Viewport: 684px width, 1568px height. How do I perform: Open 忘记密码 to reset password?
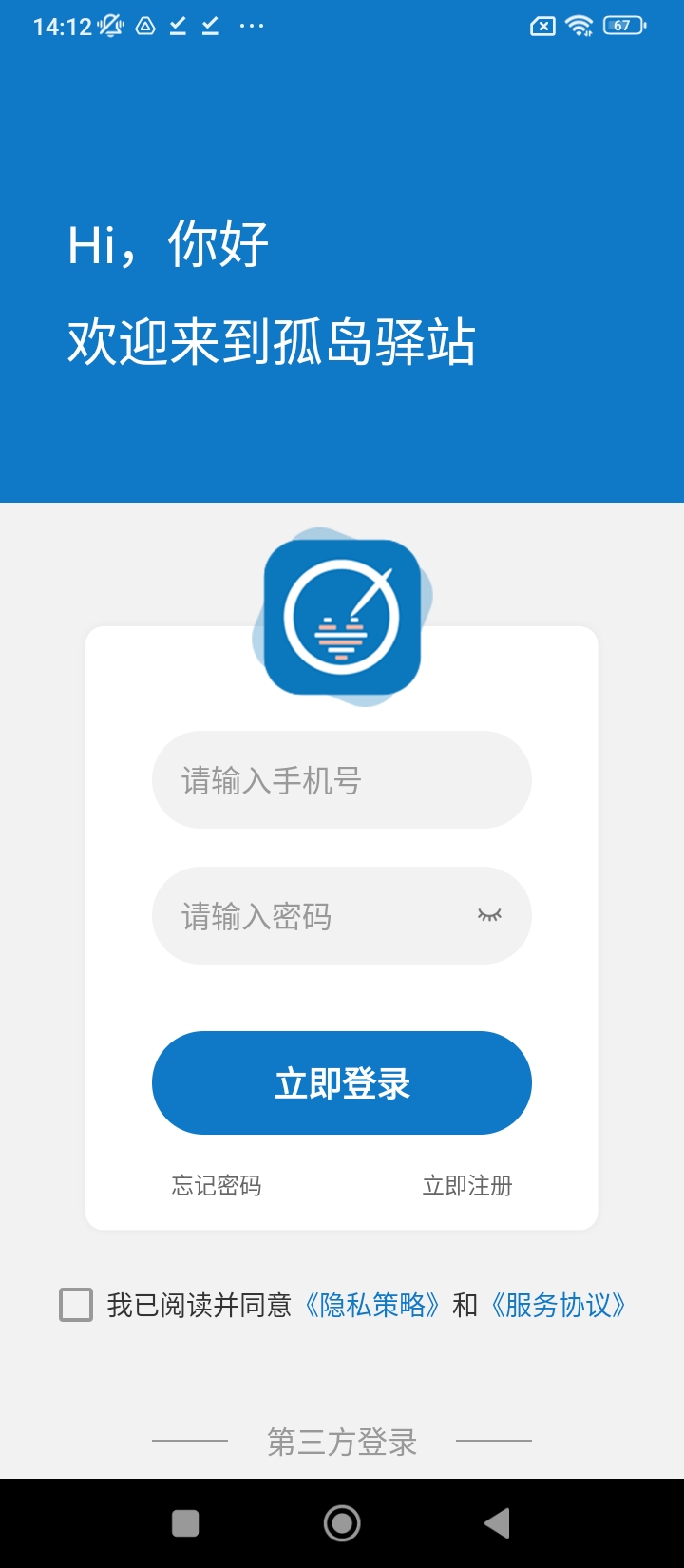217,1185
